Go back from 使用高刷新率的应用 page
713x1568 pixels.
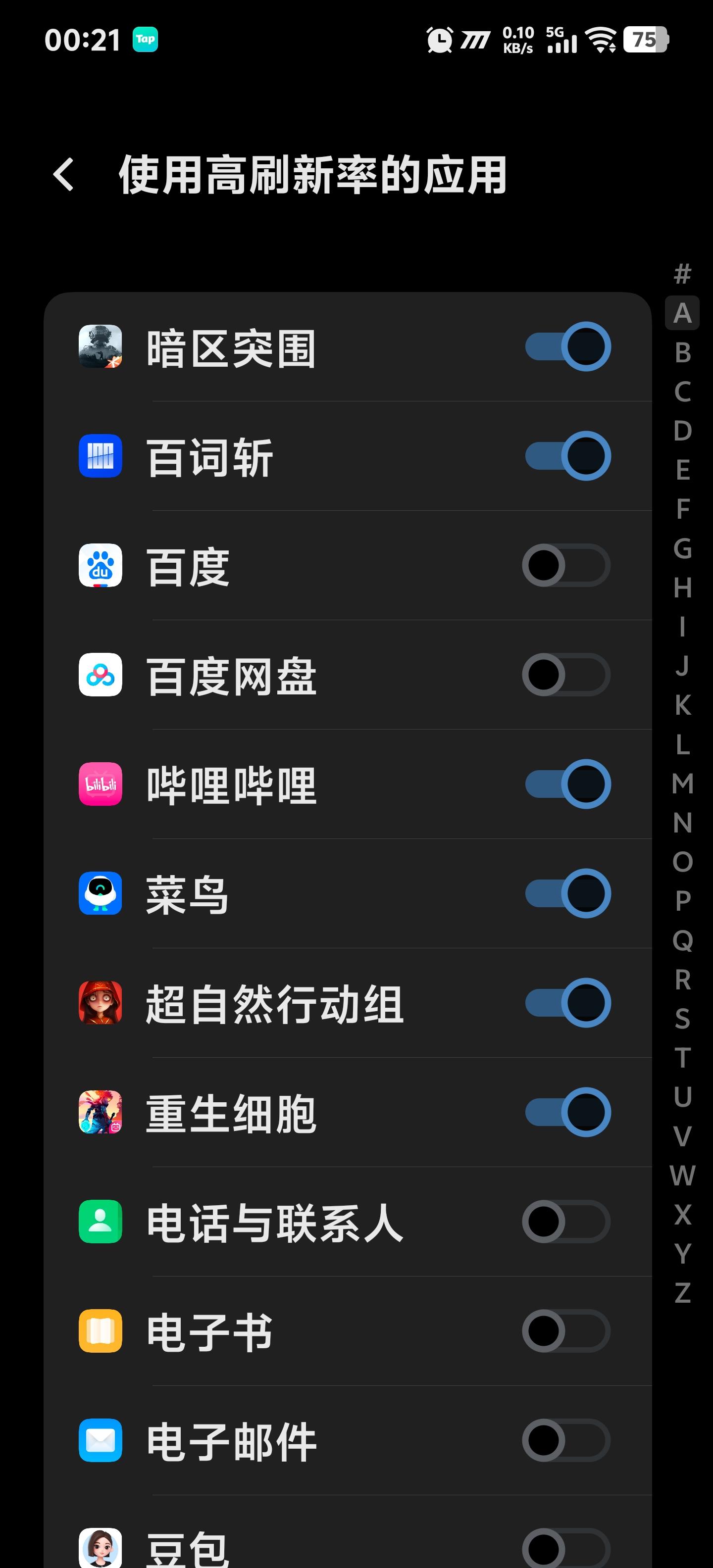[64, 175]
